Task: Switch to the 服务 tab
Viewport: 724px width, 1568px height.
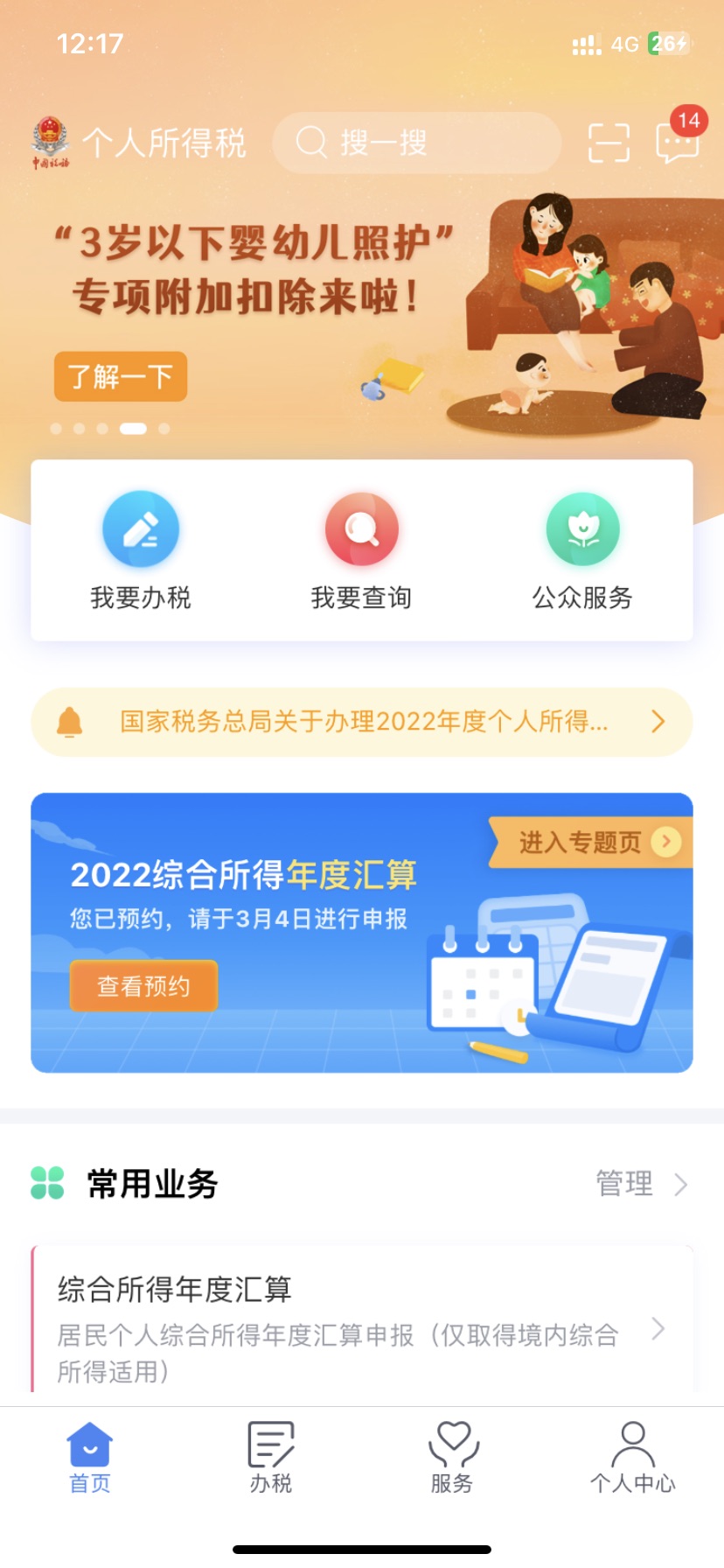Action: pos(452,1457)
